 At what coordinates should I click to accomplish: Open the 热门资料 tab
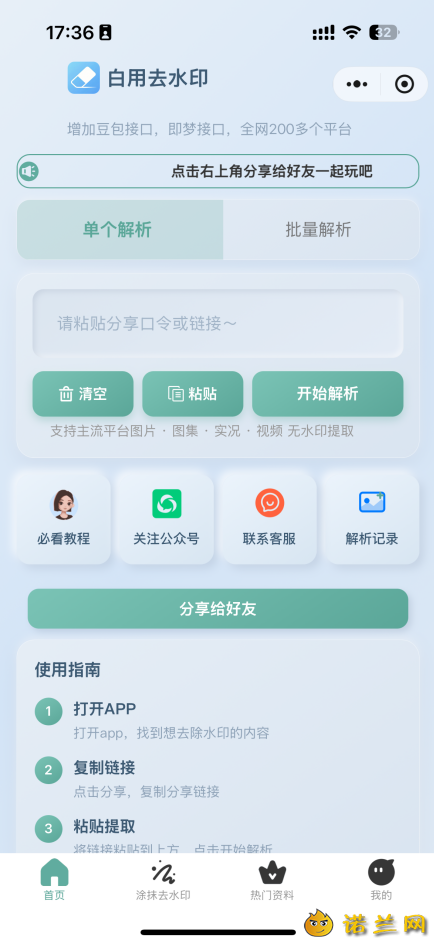pyautogui.click(x=272, y=879)
